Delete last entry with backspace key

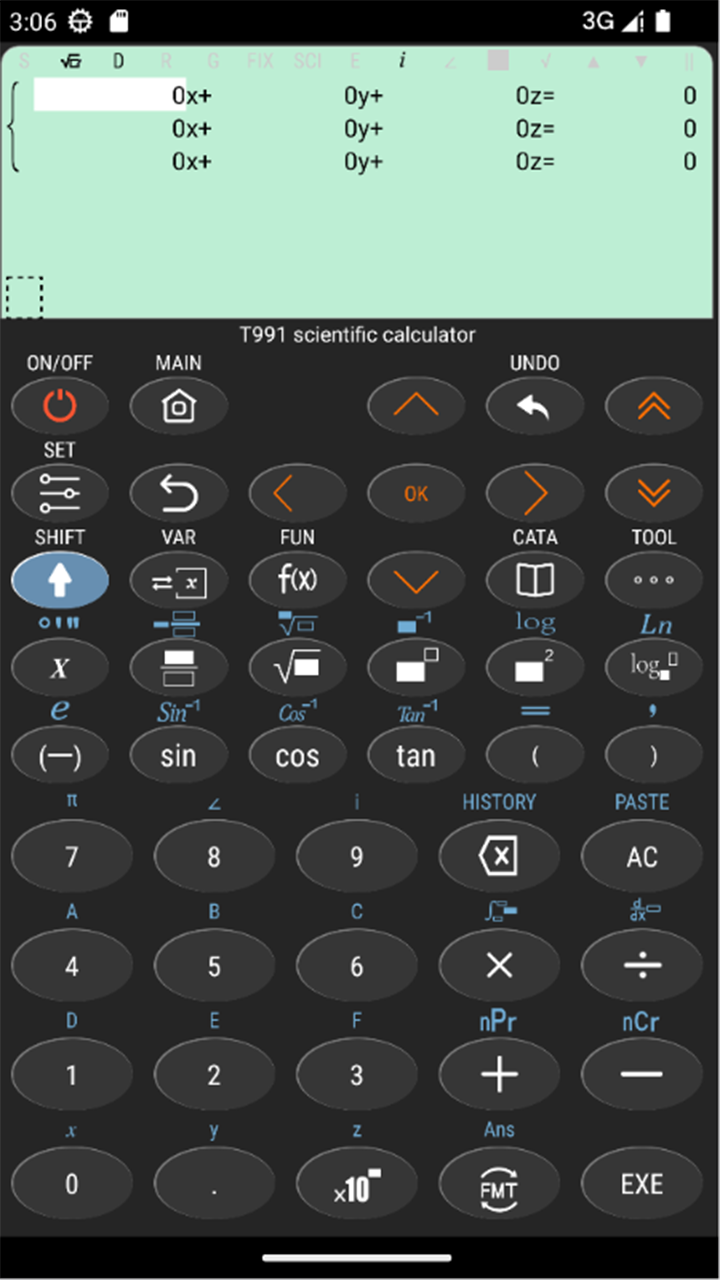point(499,857)
